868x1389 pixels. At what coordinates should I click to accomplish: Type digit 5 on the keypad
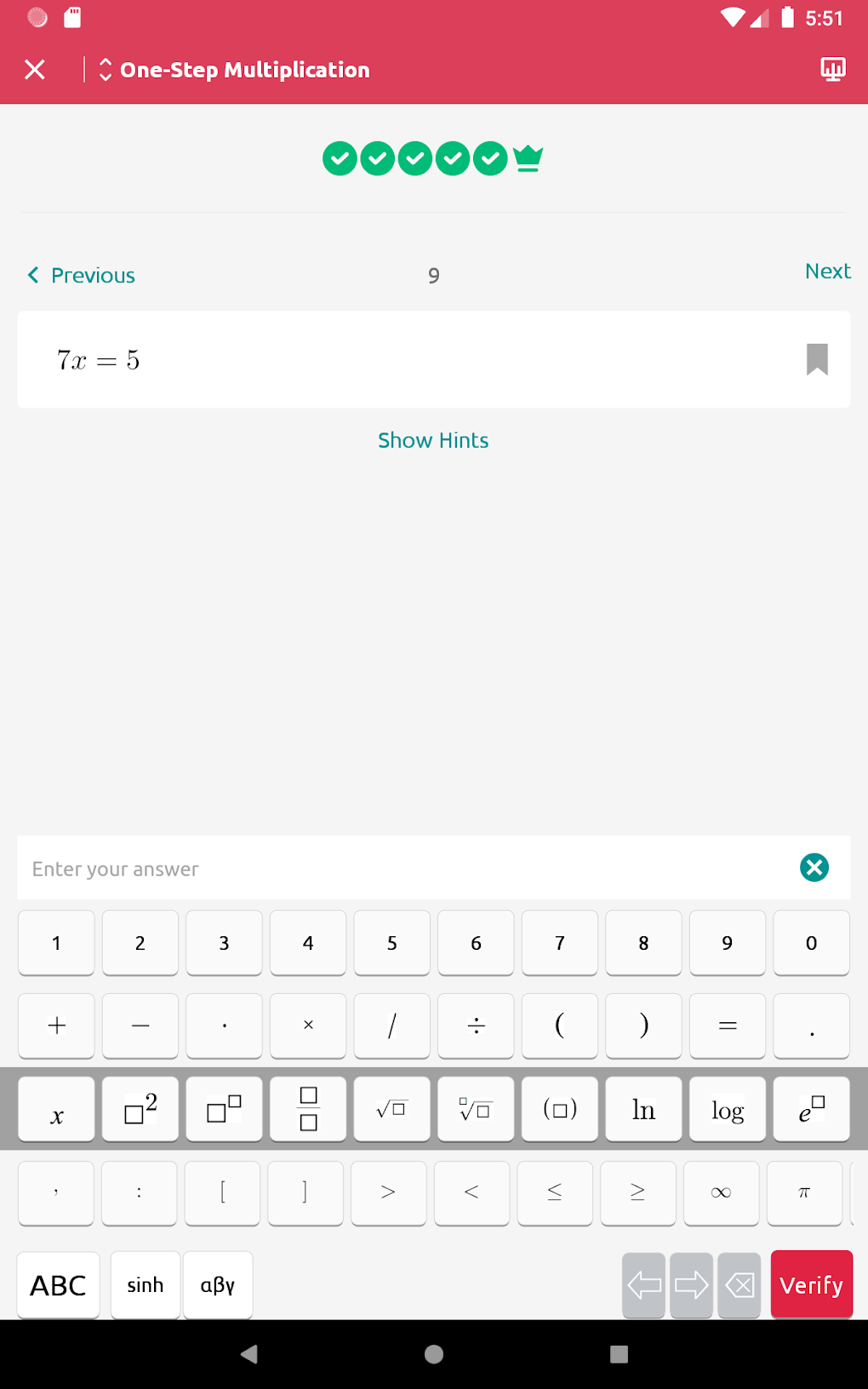(392, 943)
